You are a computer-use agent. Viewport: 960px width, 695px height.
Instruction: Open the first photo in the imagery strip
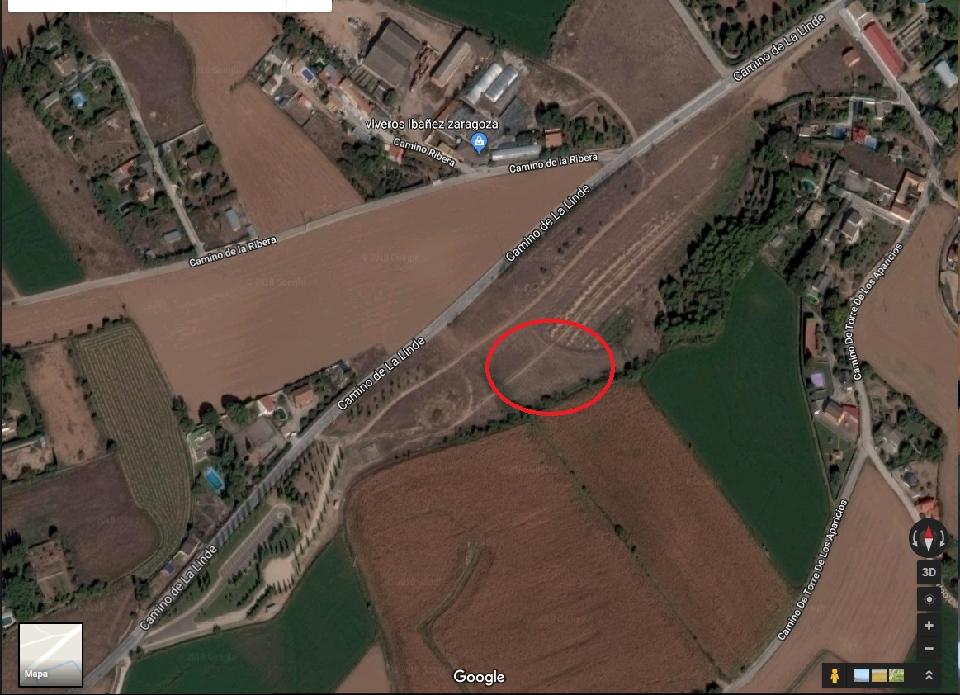pos(863,676)
